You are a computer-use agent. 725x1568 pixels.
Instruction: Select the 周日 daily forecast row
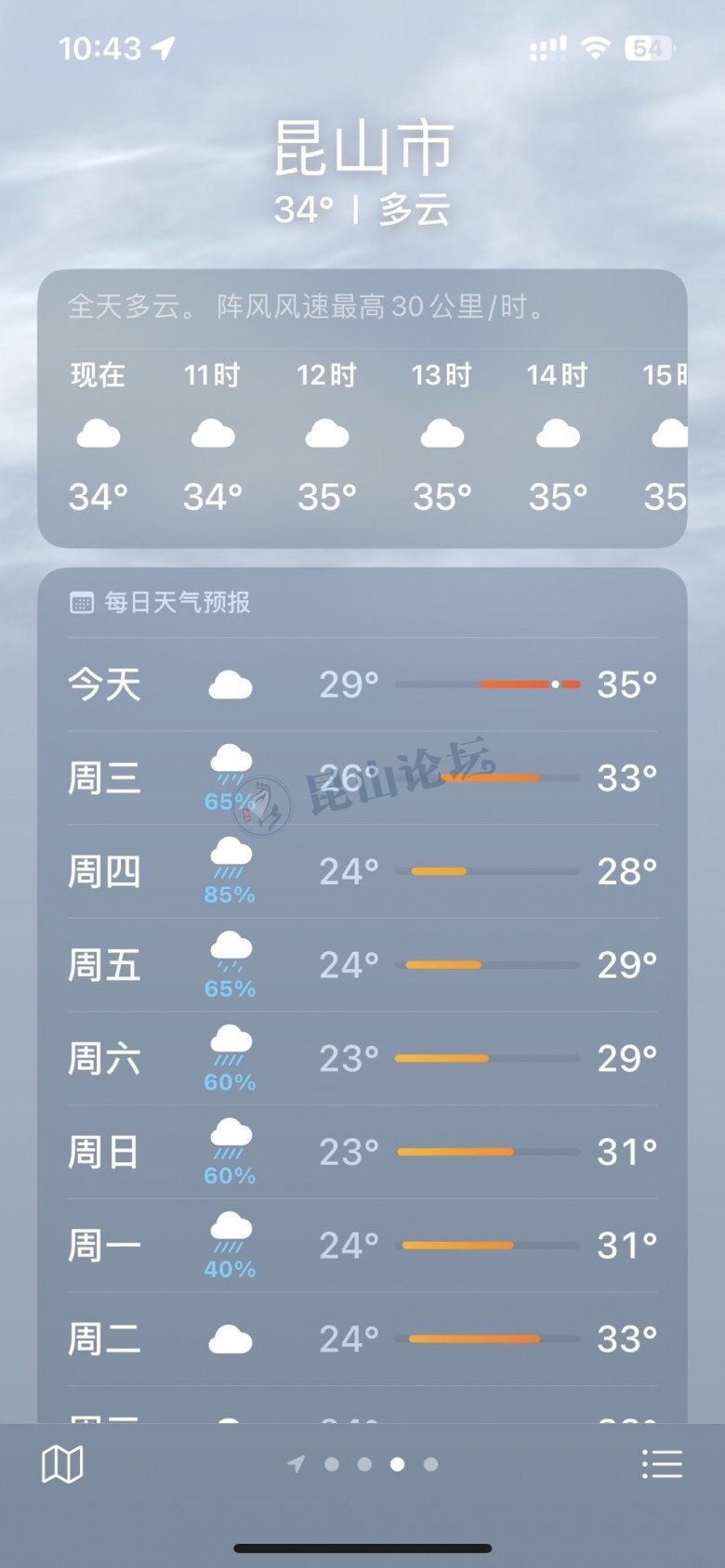362,1152
